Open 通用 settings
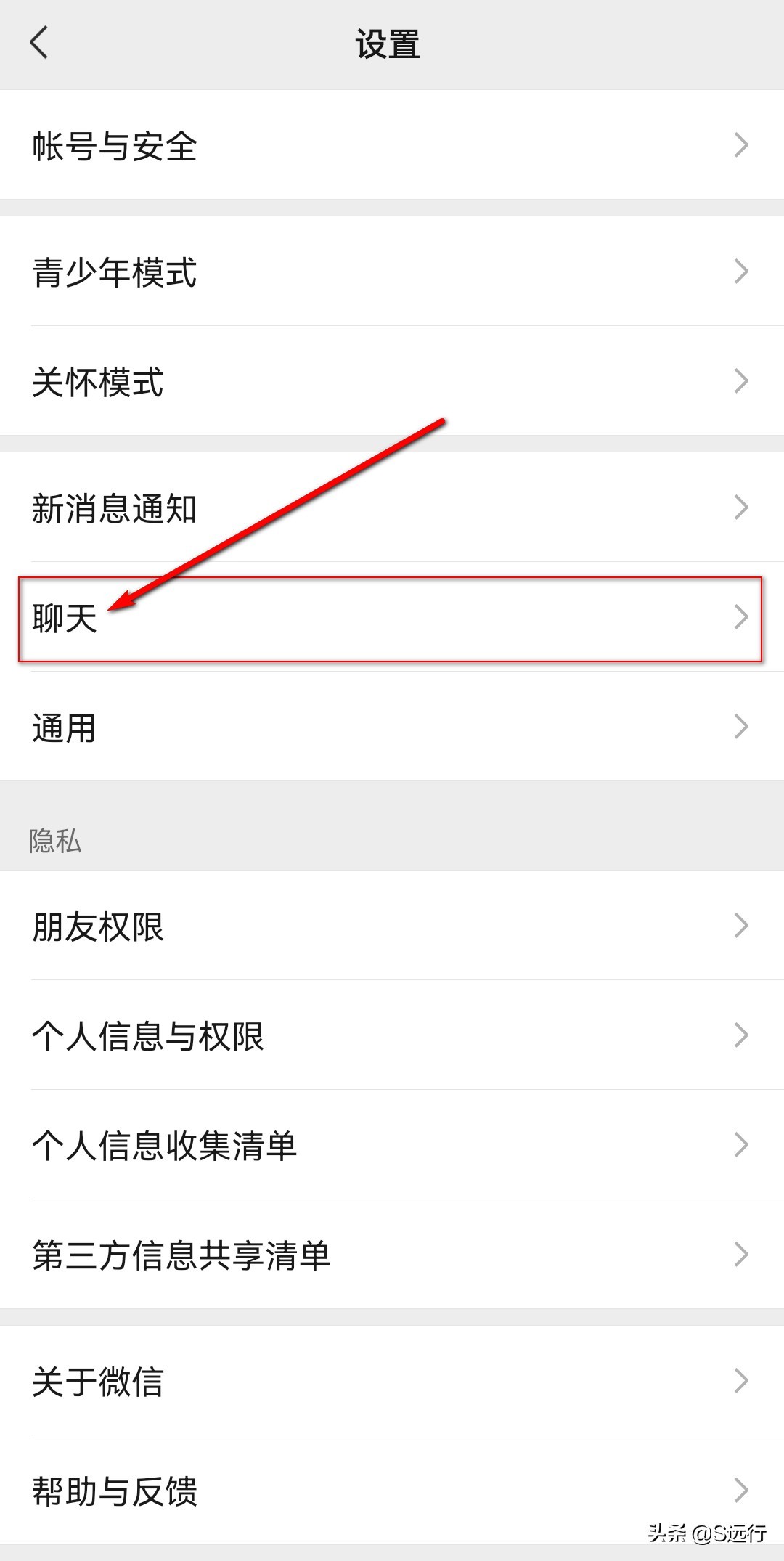Viewport: 784px width, 1561px height. coord(392,727)
